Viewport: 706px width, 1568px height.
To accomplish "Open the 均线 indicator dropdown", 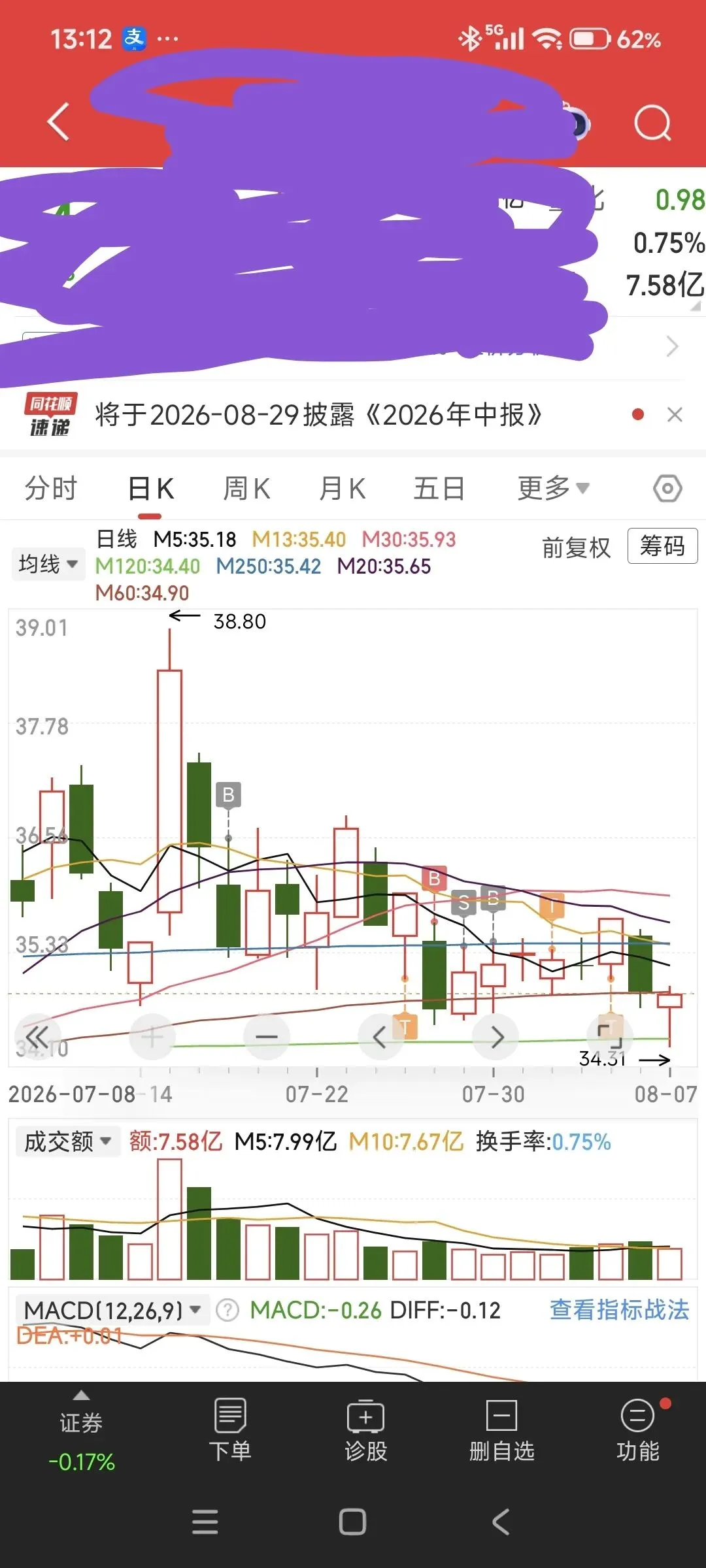I will click(x=48, y=564).
